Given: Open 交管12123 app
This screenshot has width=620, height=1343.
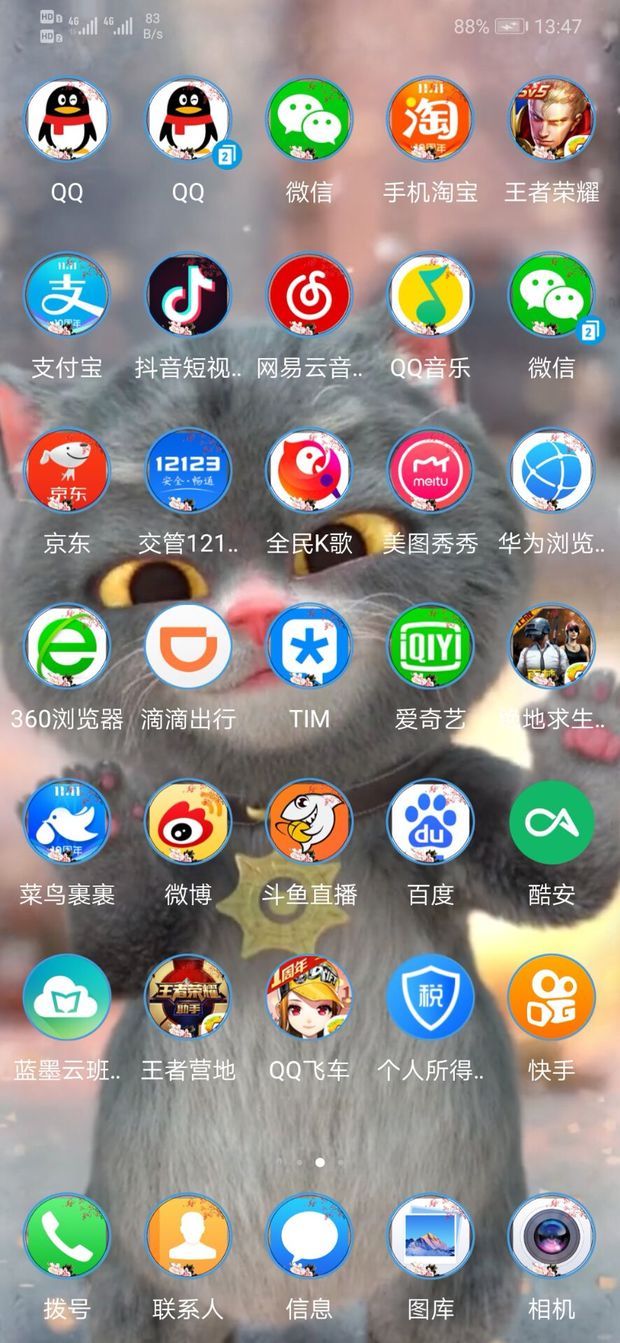Looking at the screenshot, I should [x=188, y=471].
